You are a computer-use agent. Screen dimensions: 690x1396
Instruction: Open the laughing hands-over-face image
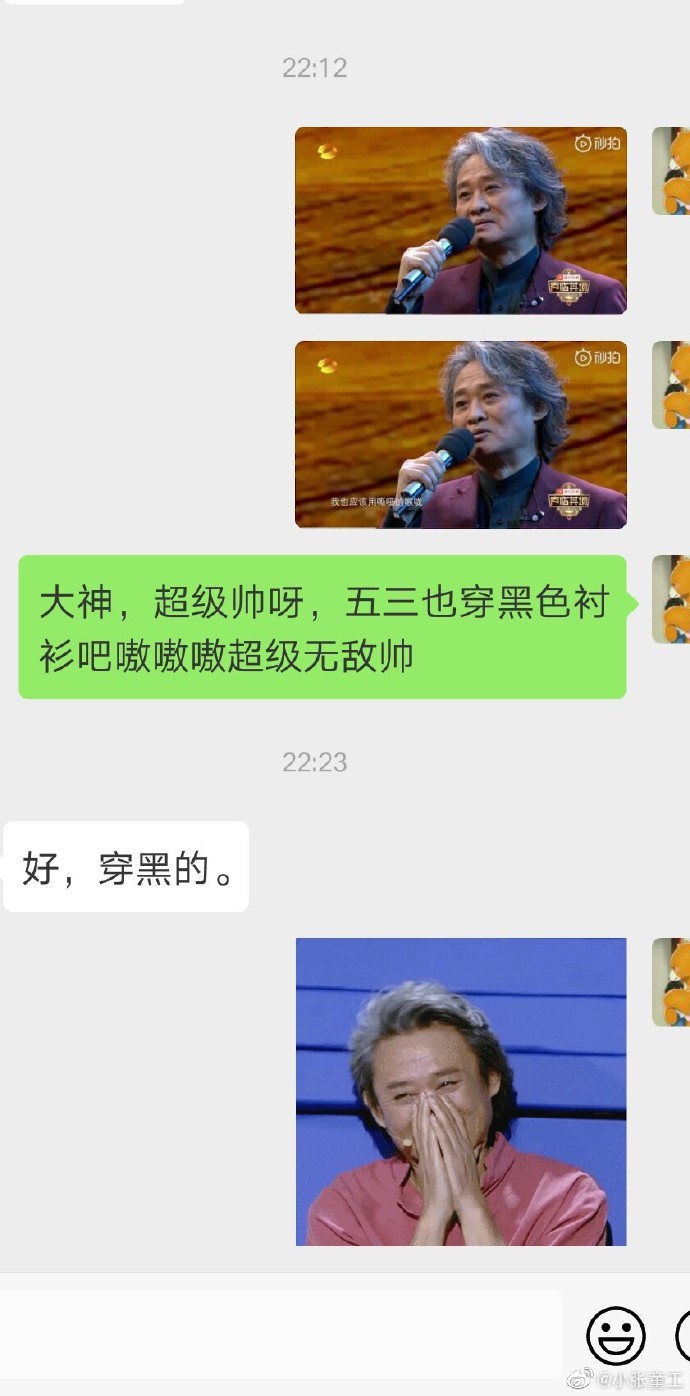tap(461, 1091)
